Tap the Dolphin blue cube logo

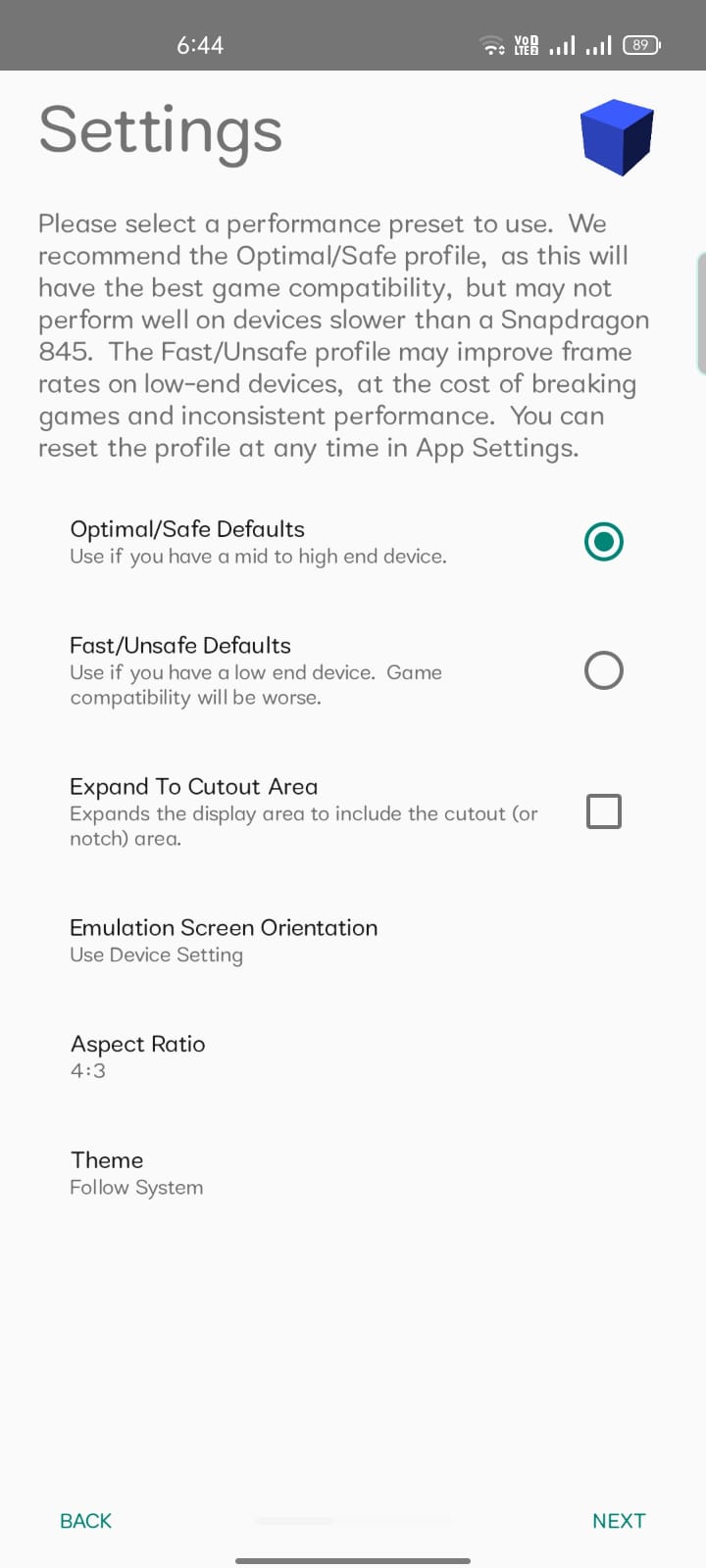click(618, 136)
